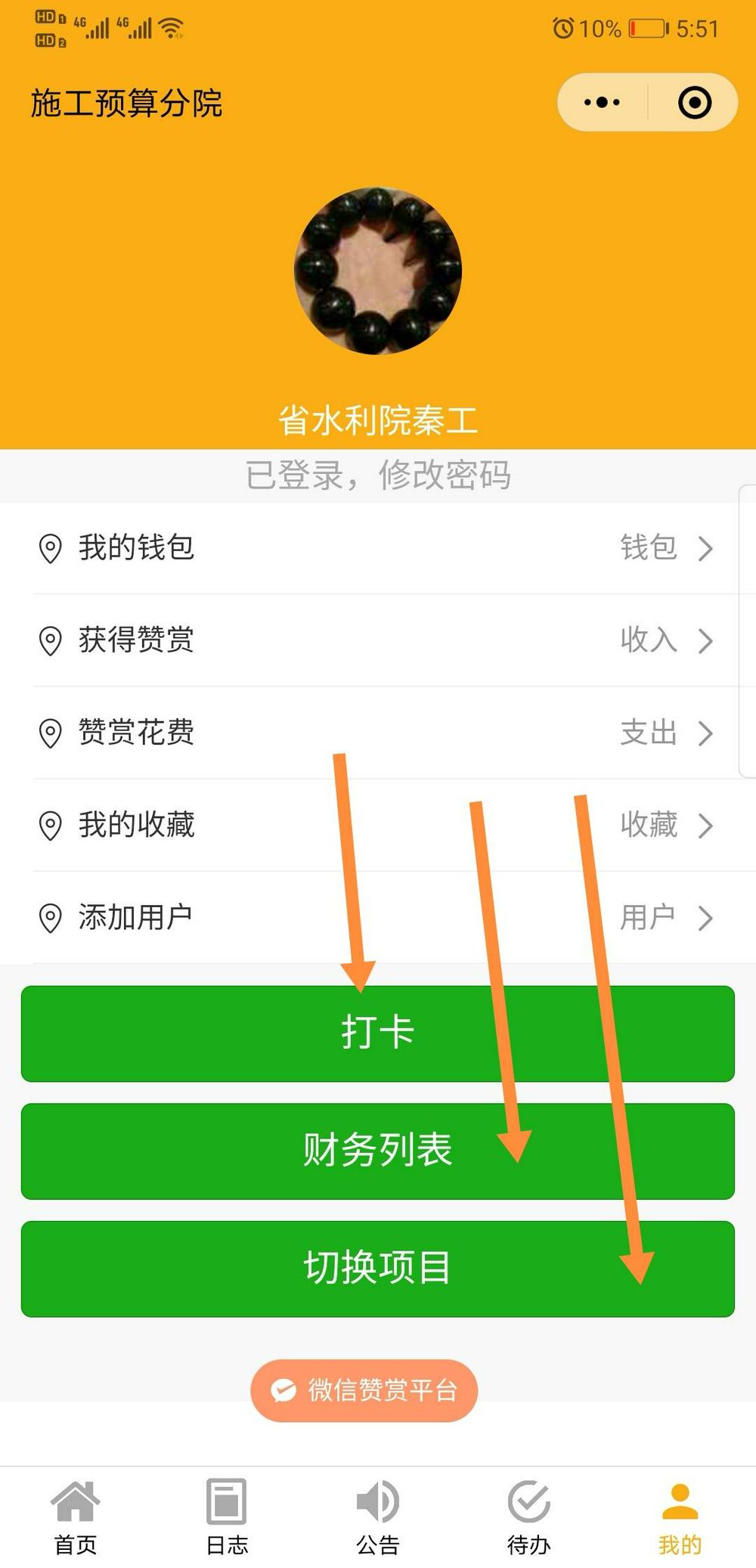
Task: Open 赞赏花费 expenses row
Action: (x=377, y=732)
